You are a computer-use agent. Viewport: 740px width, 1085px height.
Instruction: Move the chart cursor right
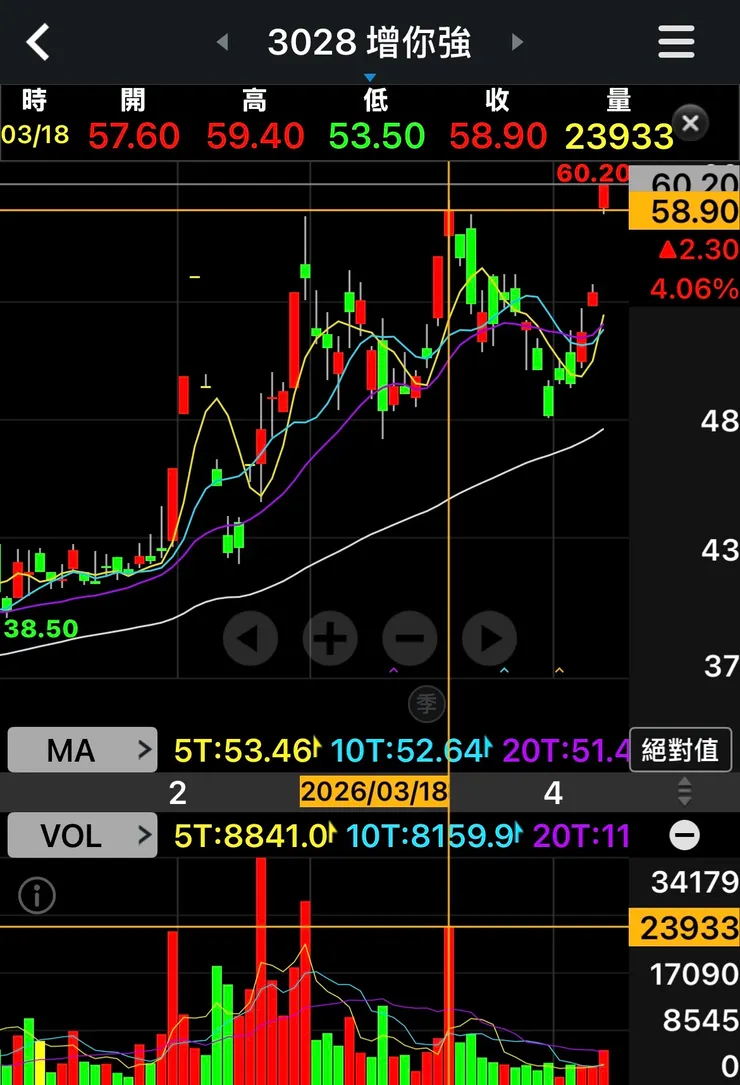click(490, 637)
